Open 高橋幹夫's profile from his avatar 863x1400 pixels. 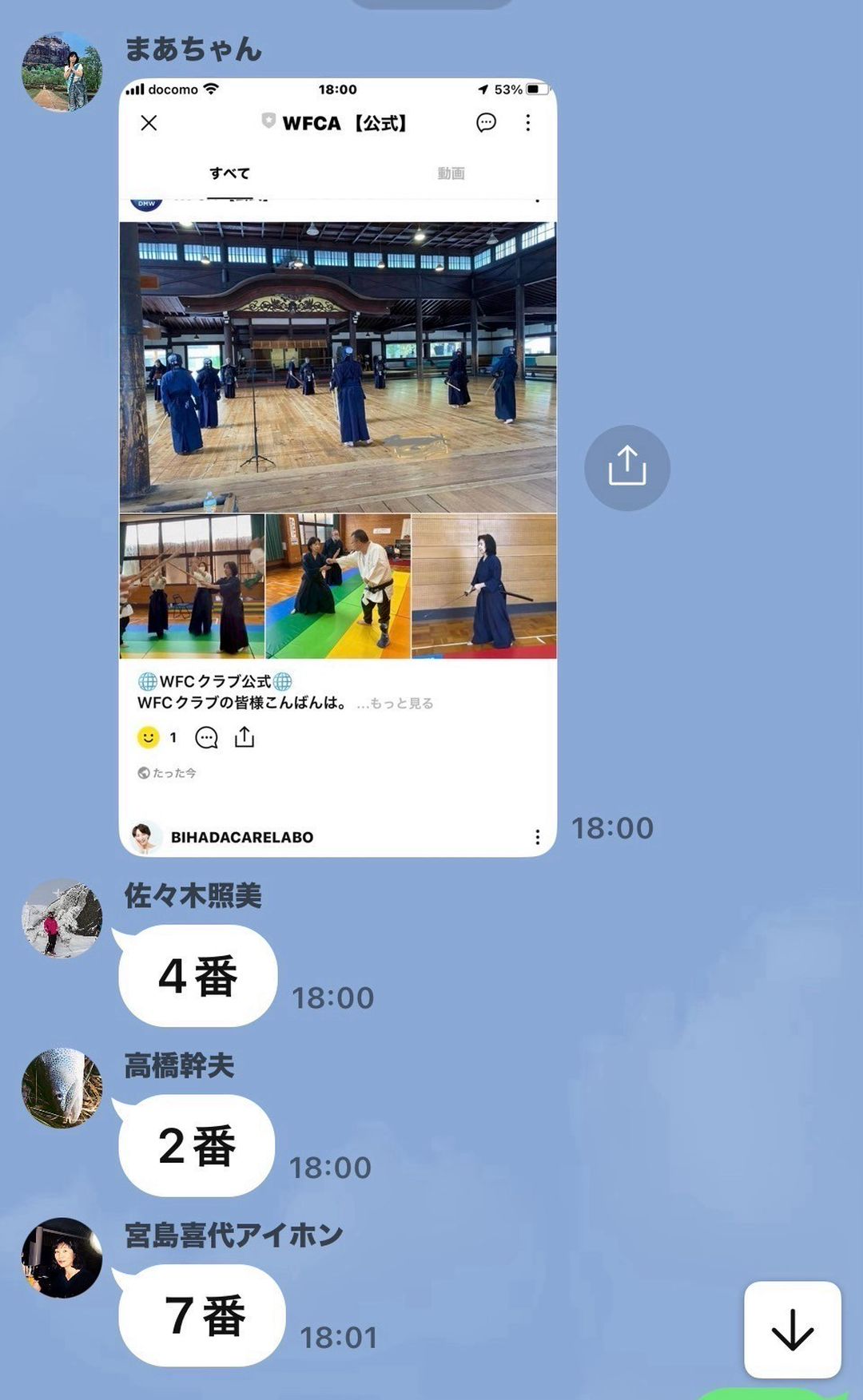click(62, 1088)
